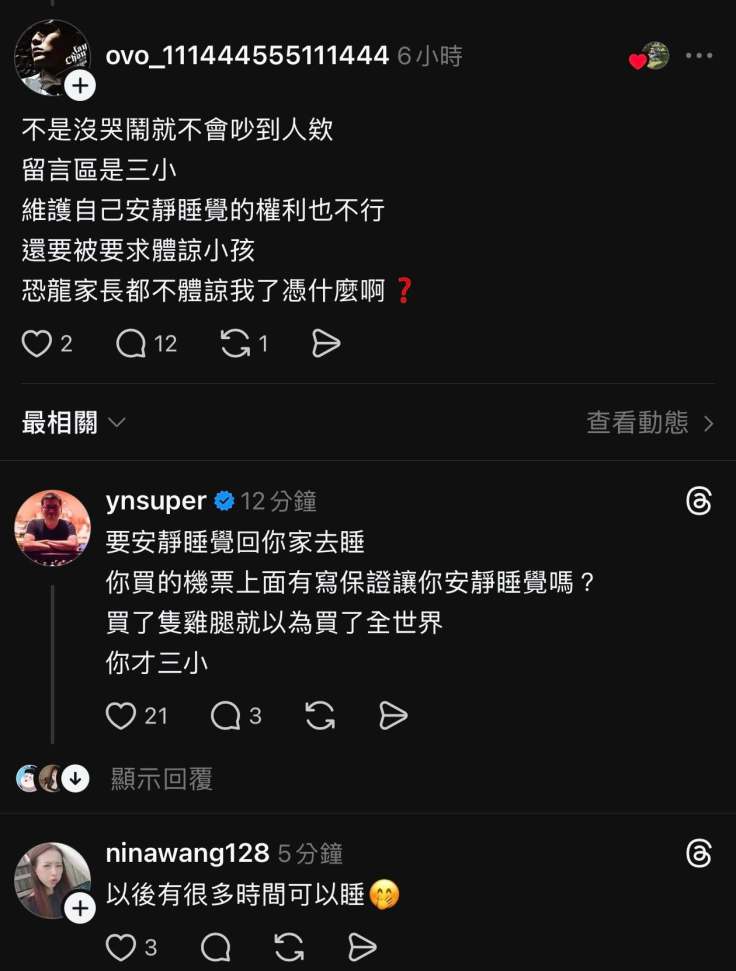Share ninawang128's reply
Screen dimensions: 736x971
click(x=361, y=947)
